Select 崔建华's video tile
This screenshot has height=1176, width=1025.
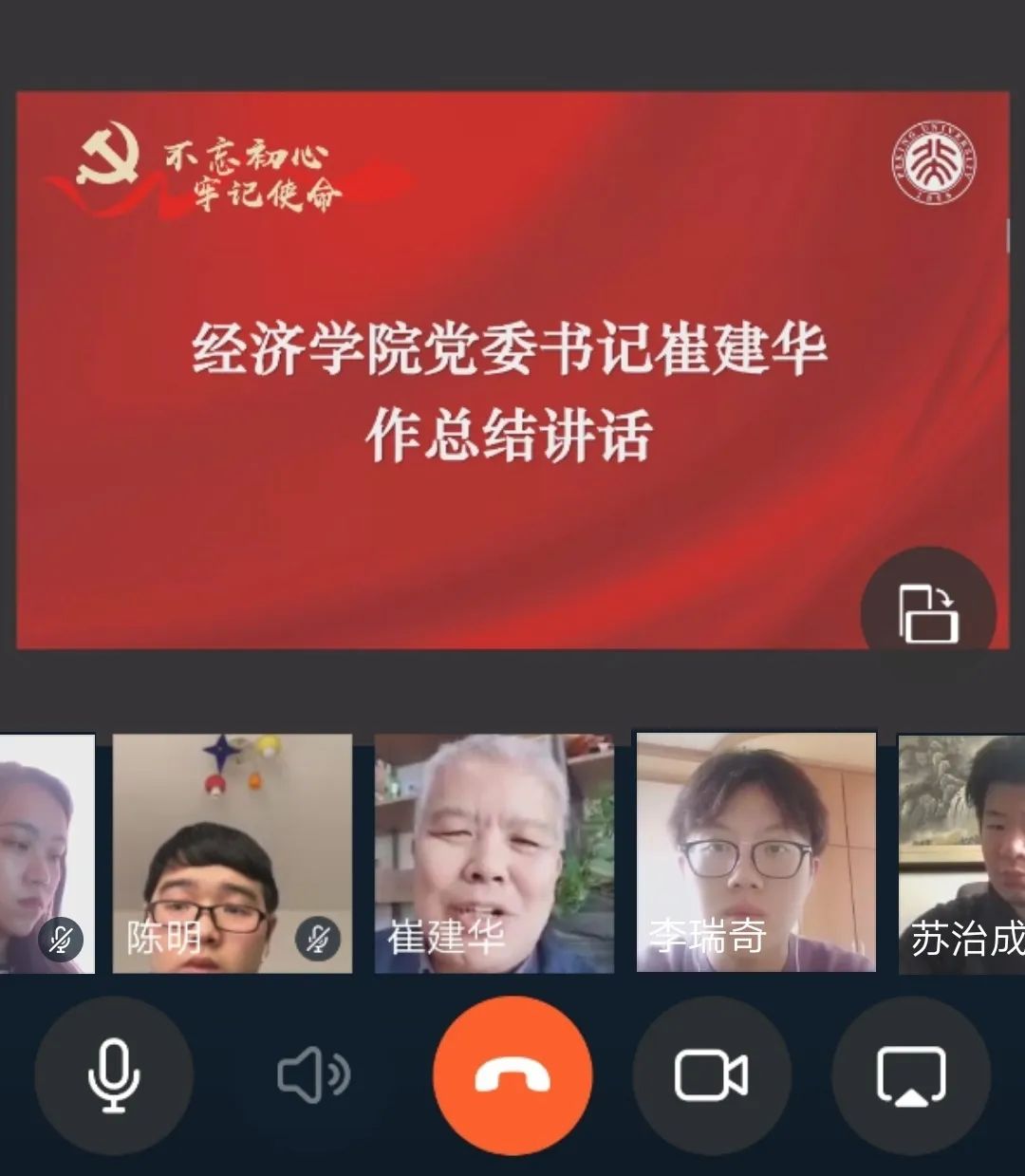(x=494, y=853)
